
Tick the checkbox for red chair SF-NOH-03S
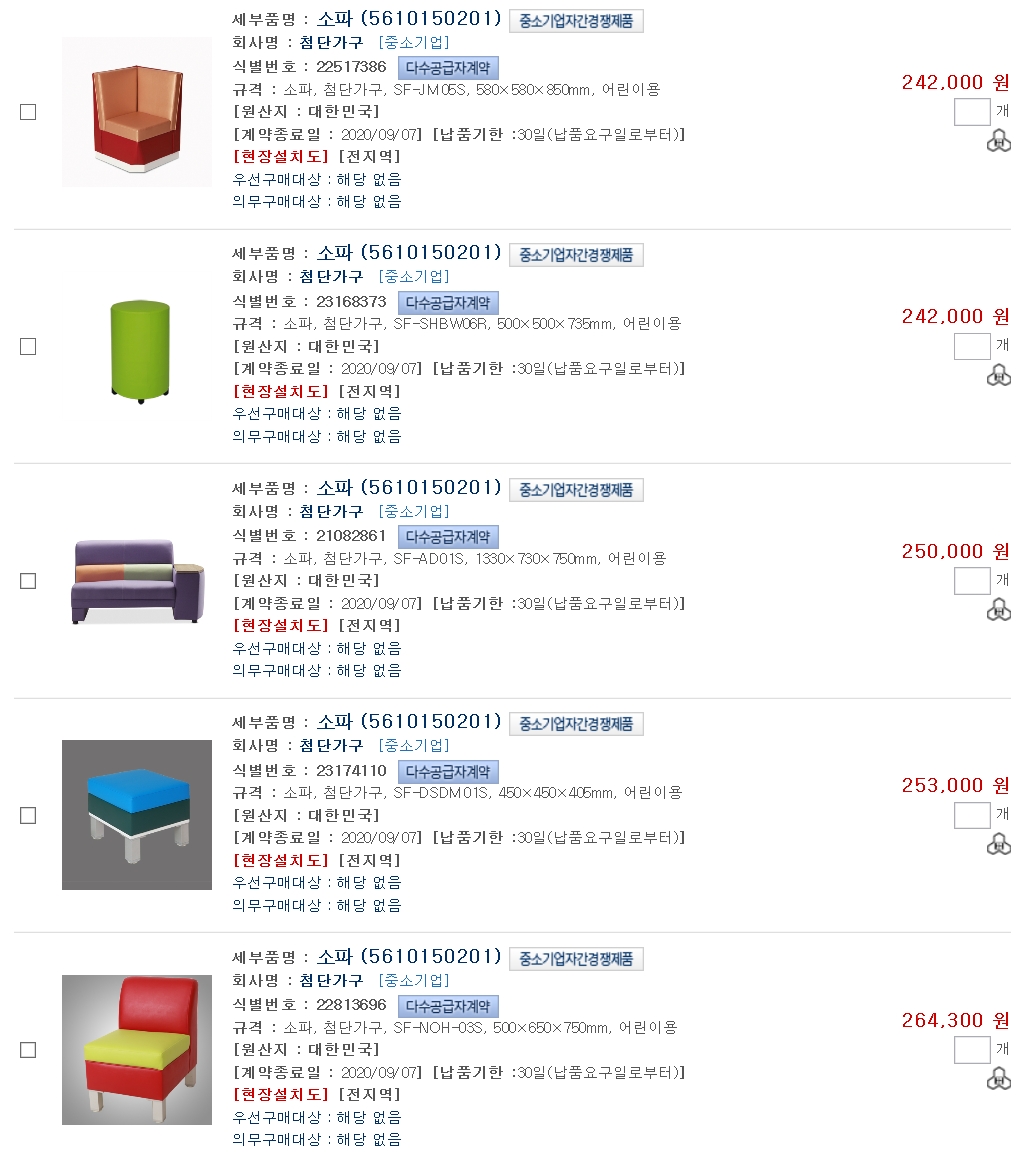pyautogui.click(x=28, y=1050)
